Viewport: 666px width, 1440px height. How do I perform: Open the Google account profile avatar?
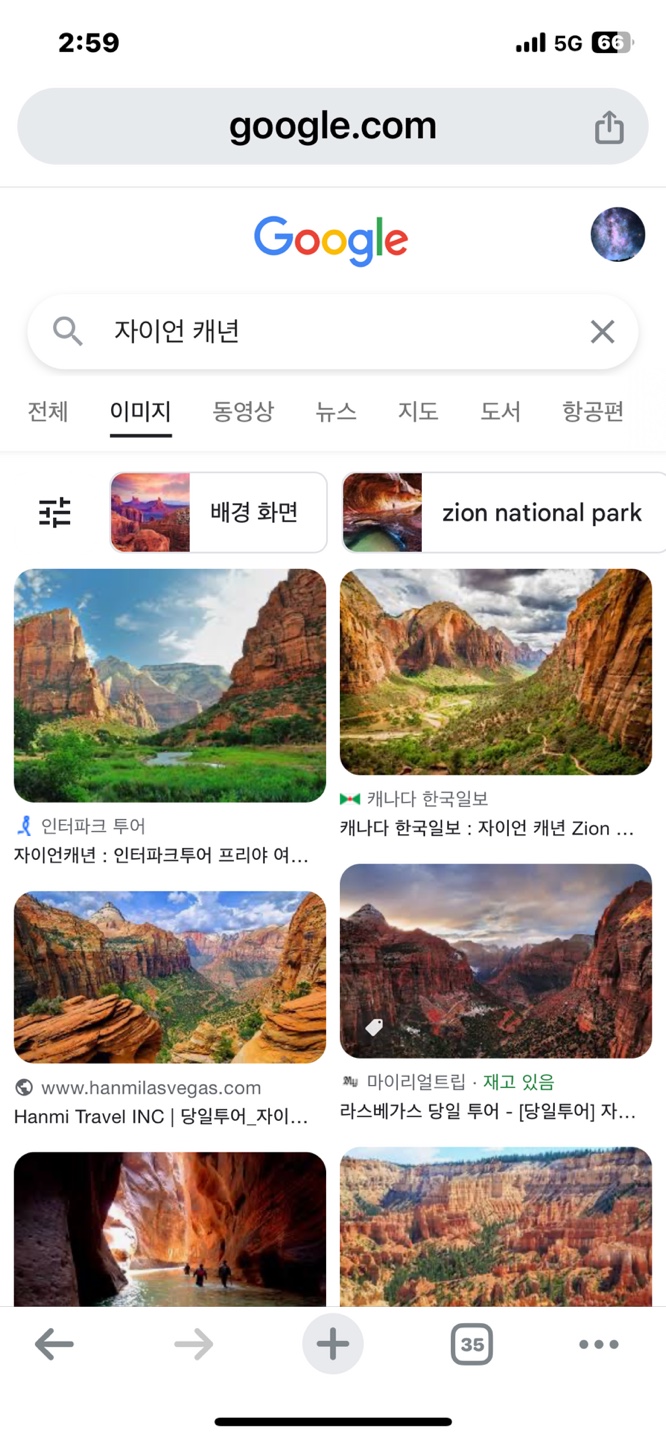tap(617, 235)
